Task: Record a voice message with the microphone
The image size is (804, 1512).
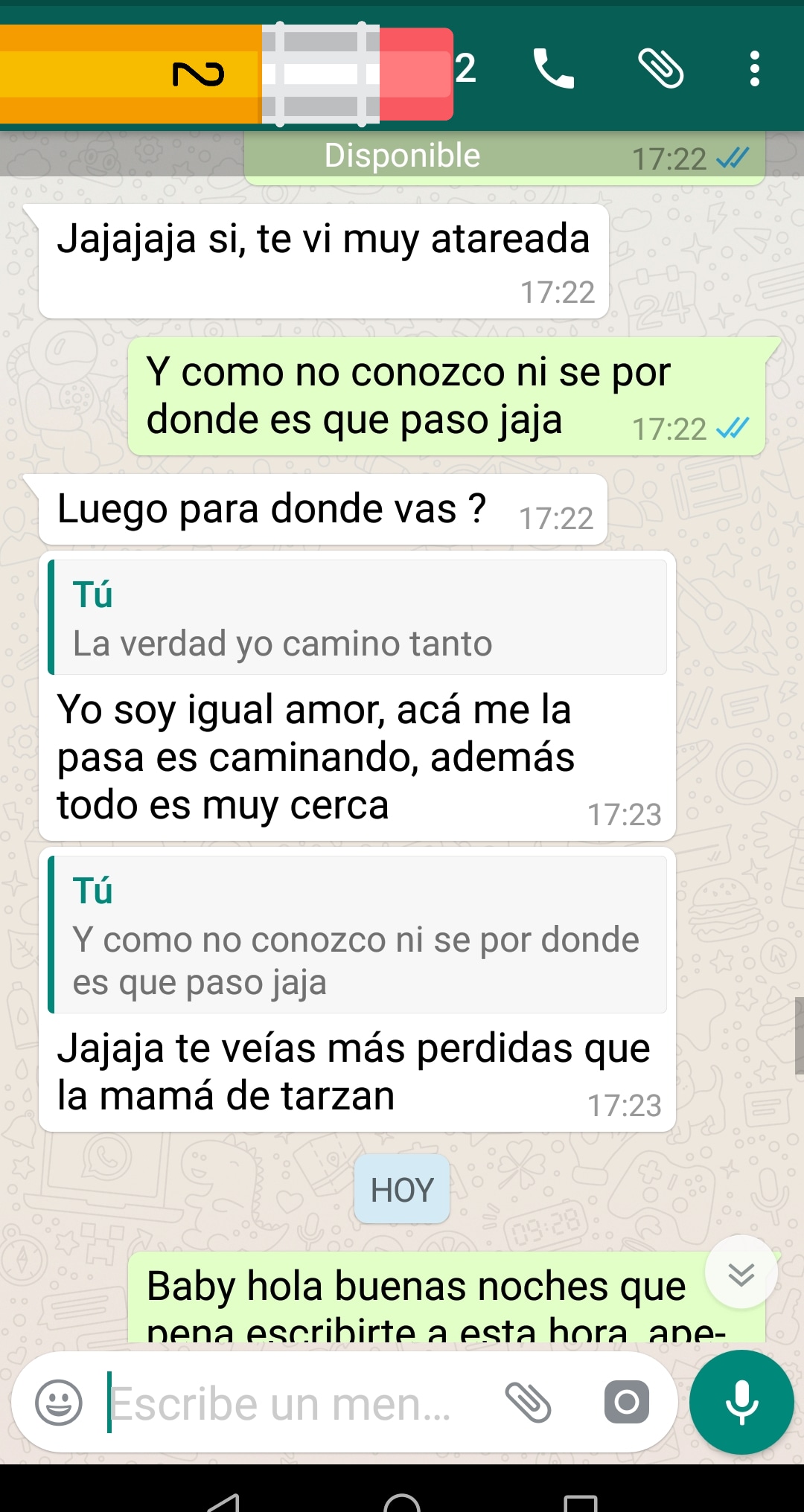Action: (x=741, y=1403)
